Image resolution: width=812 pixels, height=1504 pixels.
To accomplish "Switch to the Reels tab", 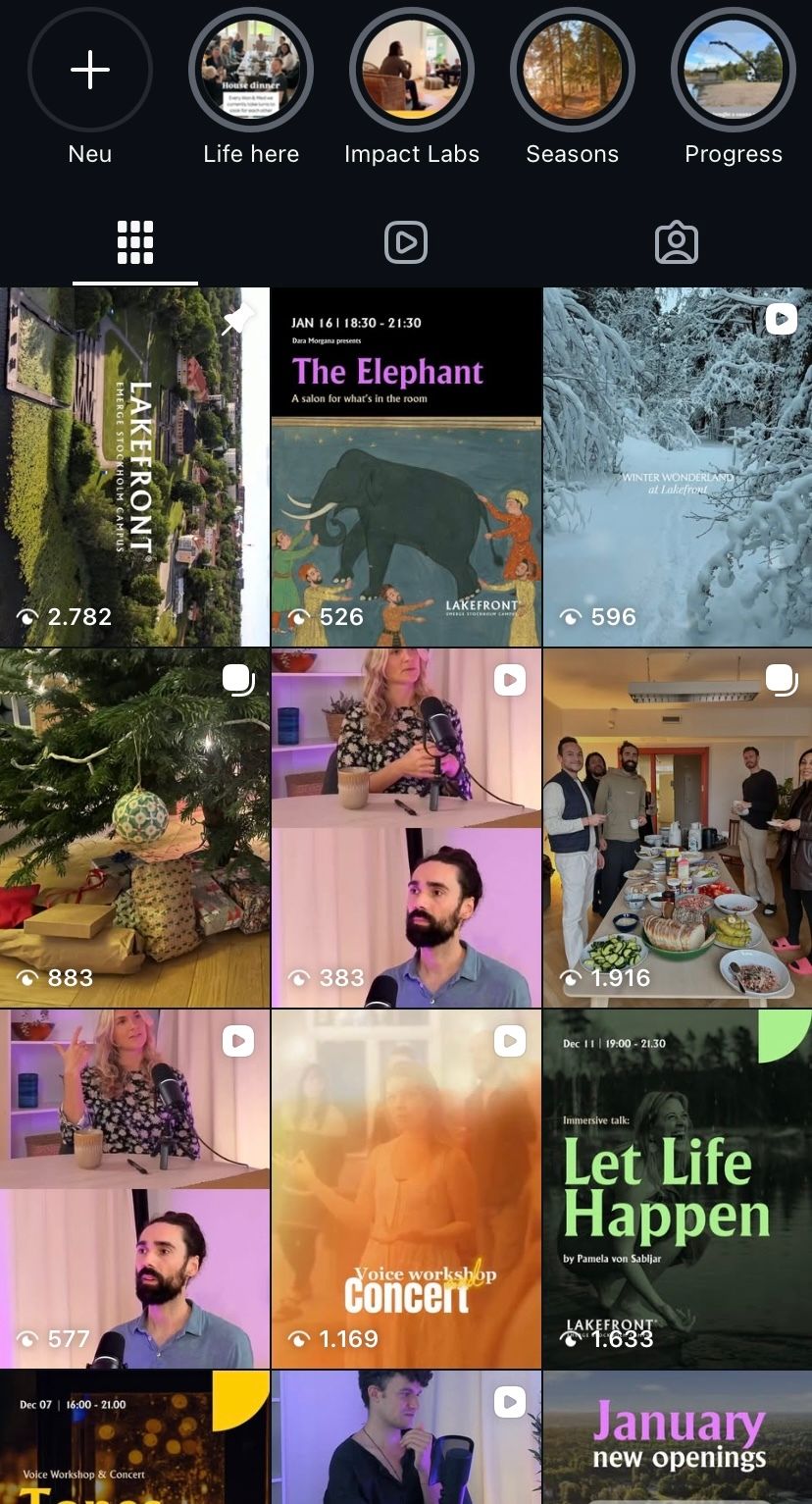I will click(406, 242).
